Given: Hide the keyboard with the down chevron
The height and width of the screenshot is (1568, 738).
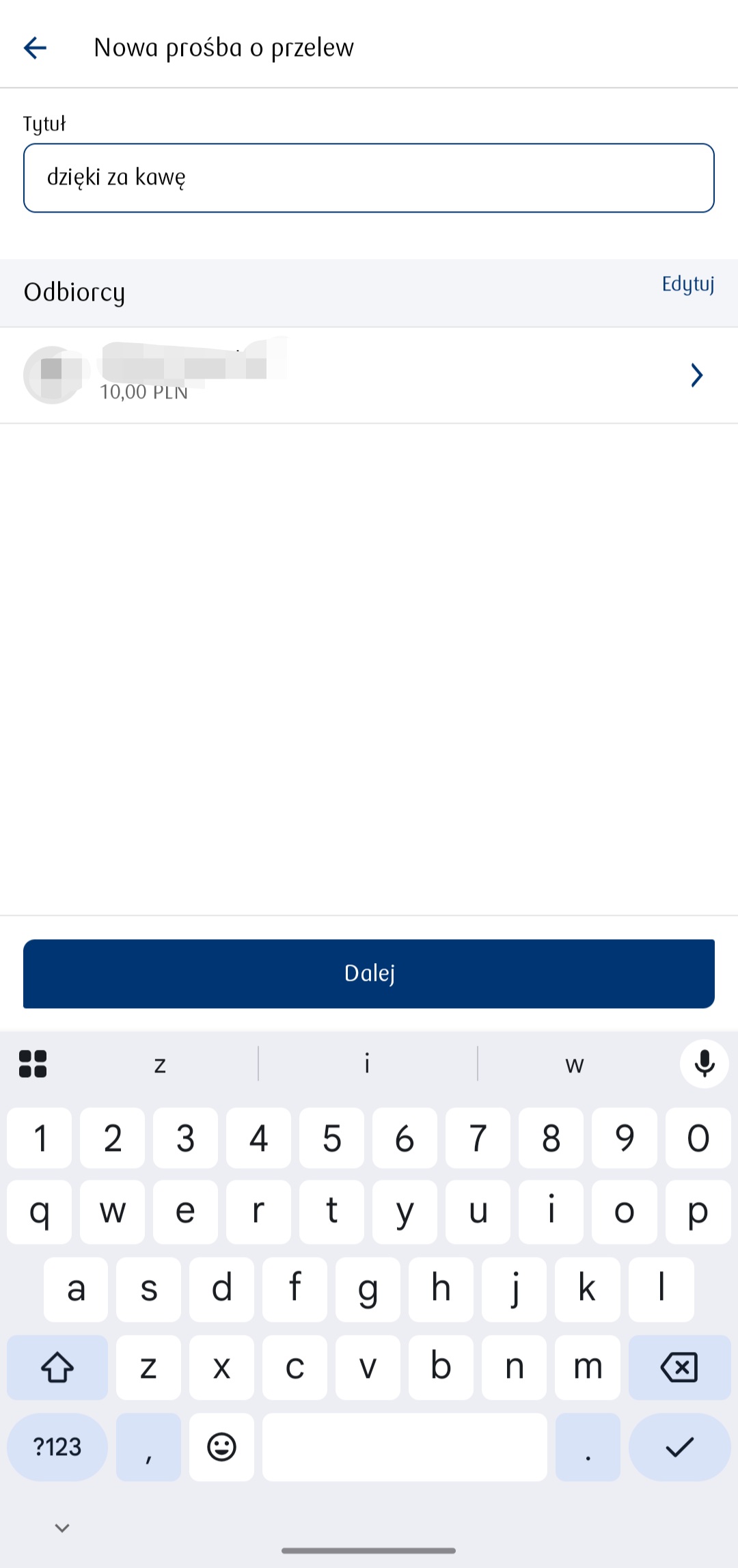Looking at the screenshot, I should coord(62,1528).
